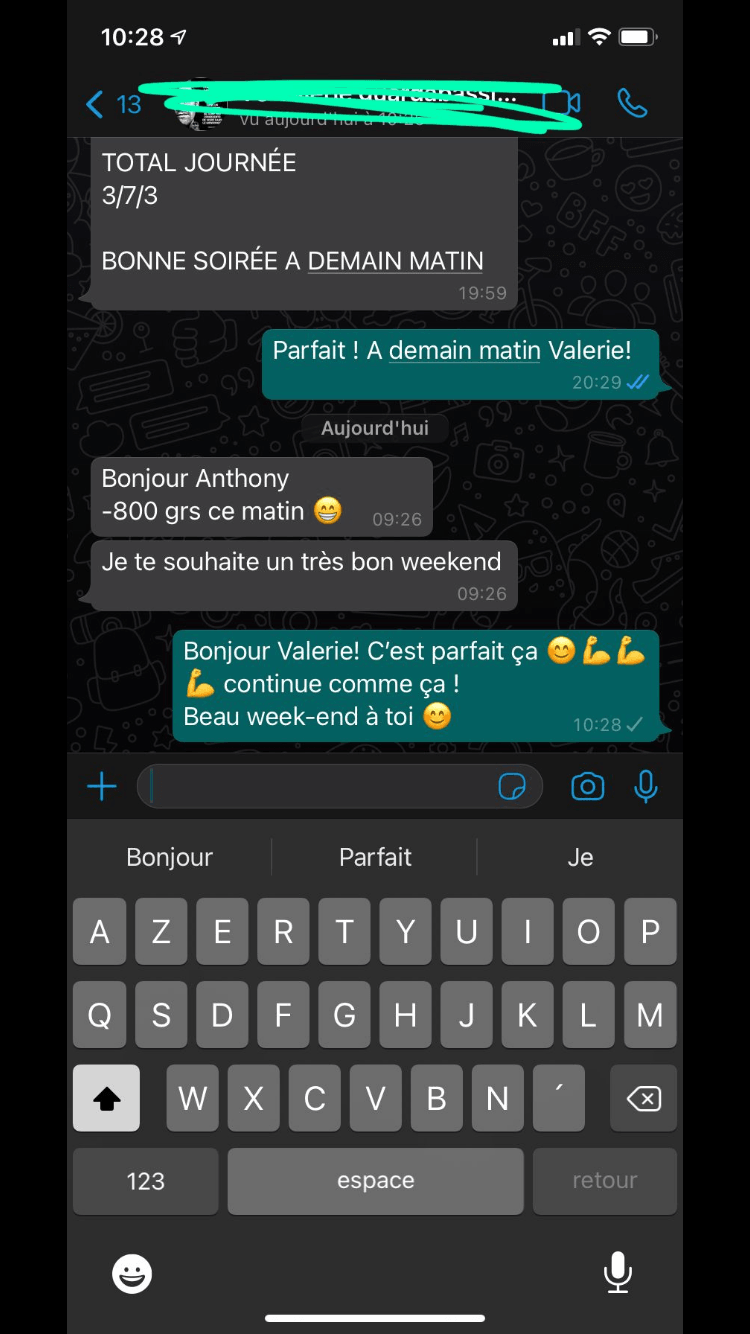
Task: Open the underlined "demain matin" link in the reply
Action: (464, 350)
